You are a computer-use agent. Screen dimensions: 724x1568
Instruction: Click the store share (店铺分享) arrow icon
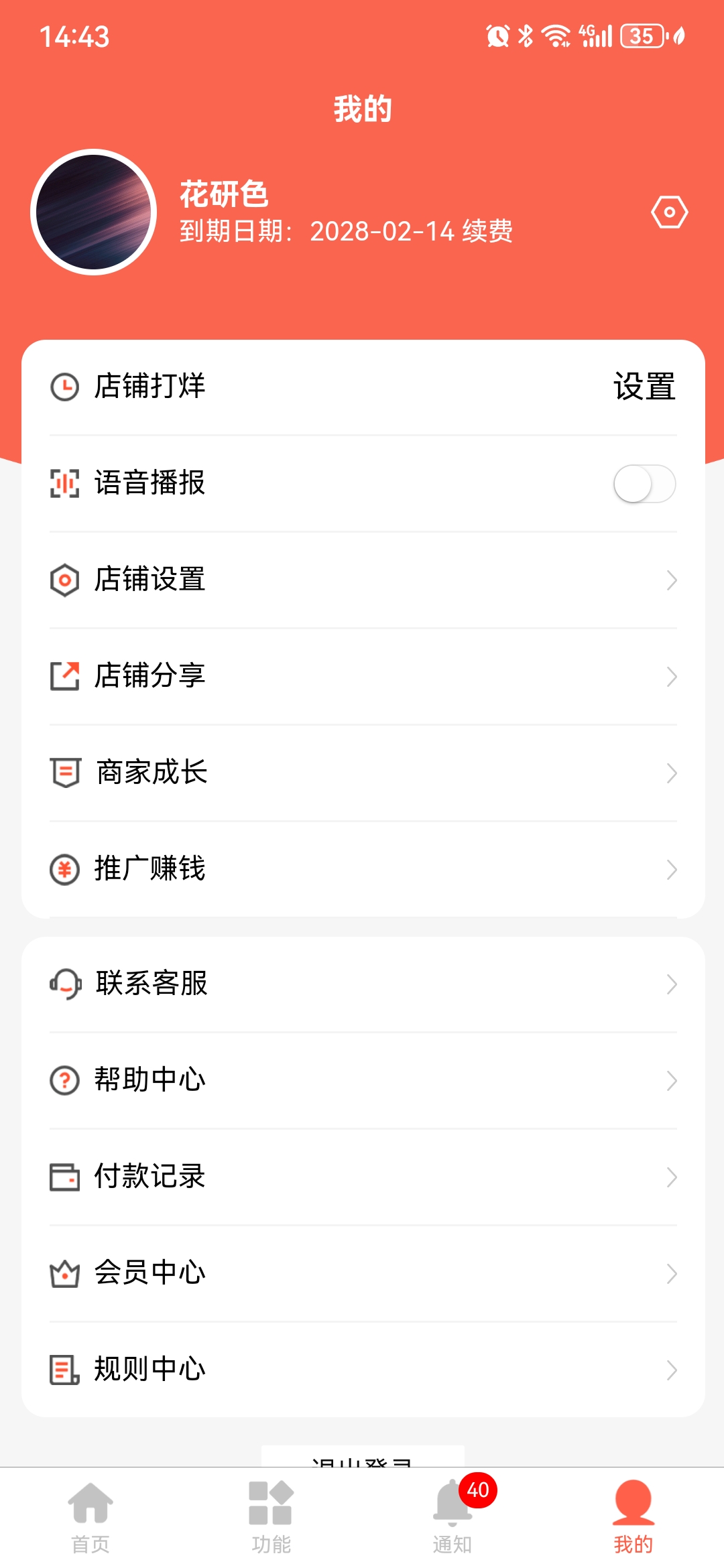[x=64, y=677]
